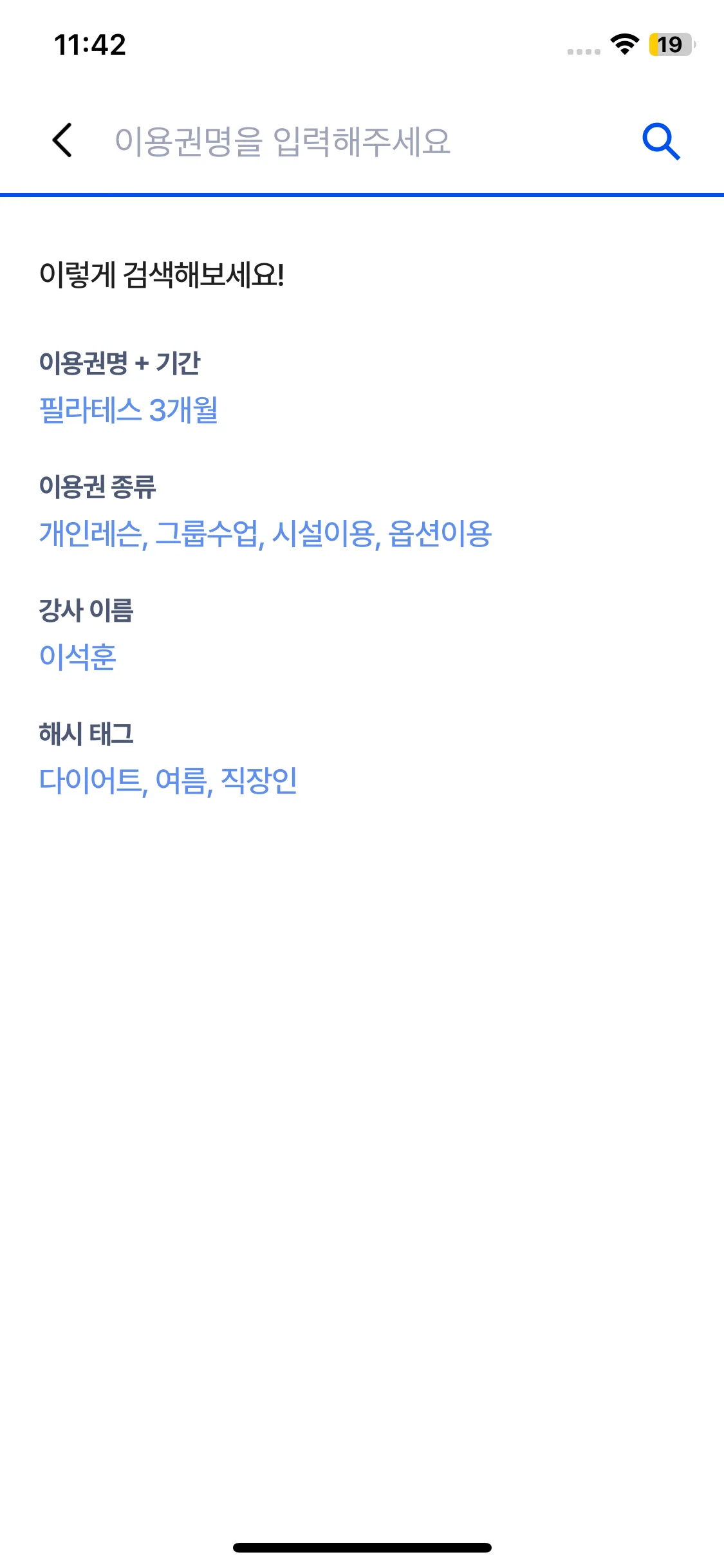Search by instructor name 이석훈
724x1568 pixels.
pos(78,657)
